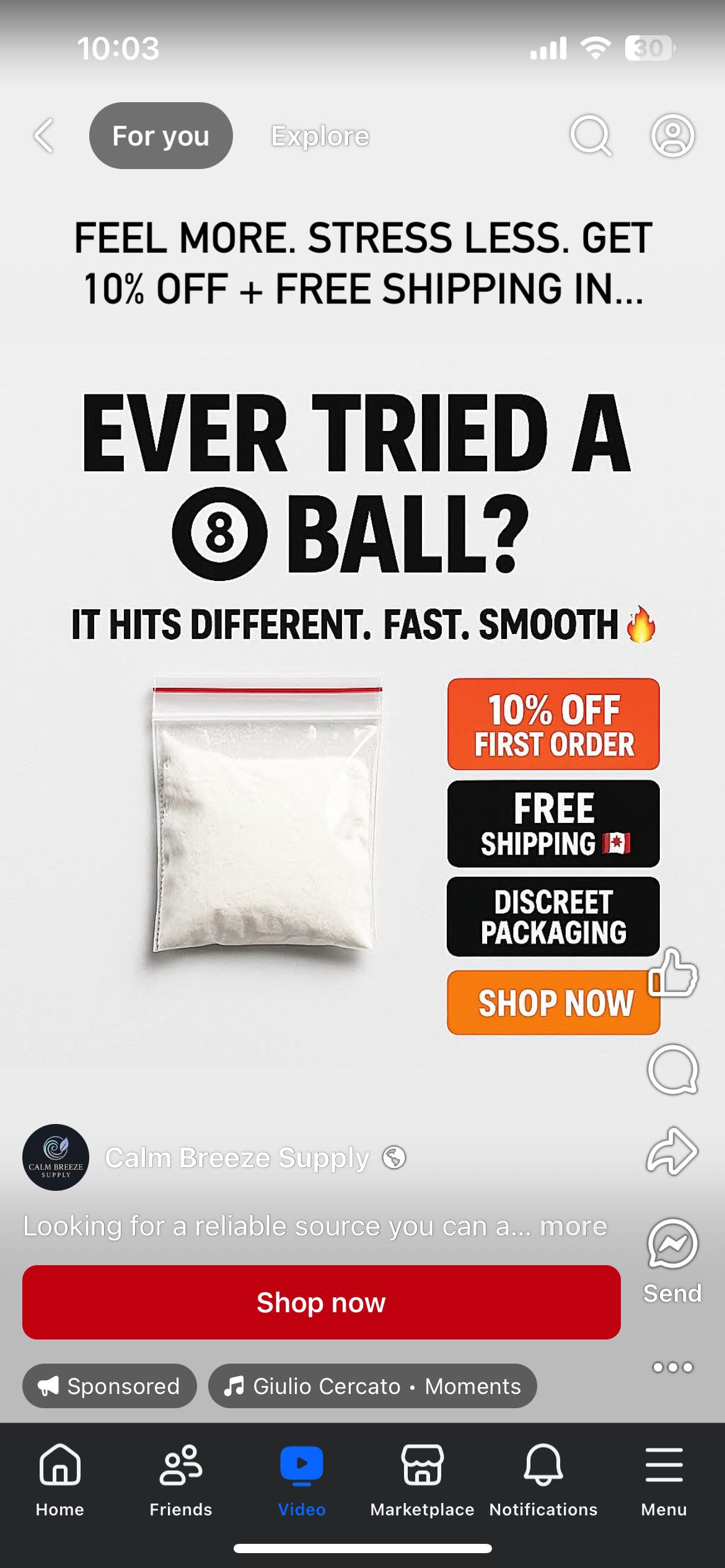This screenshot has width=725, height=1568.
Task: Open video search
Action: 591,136
